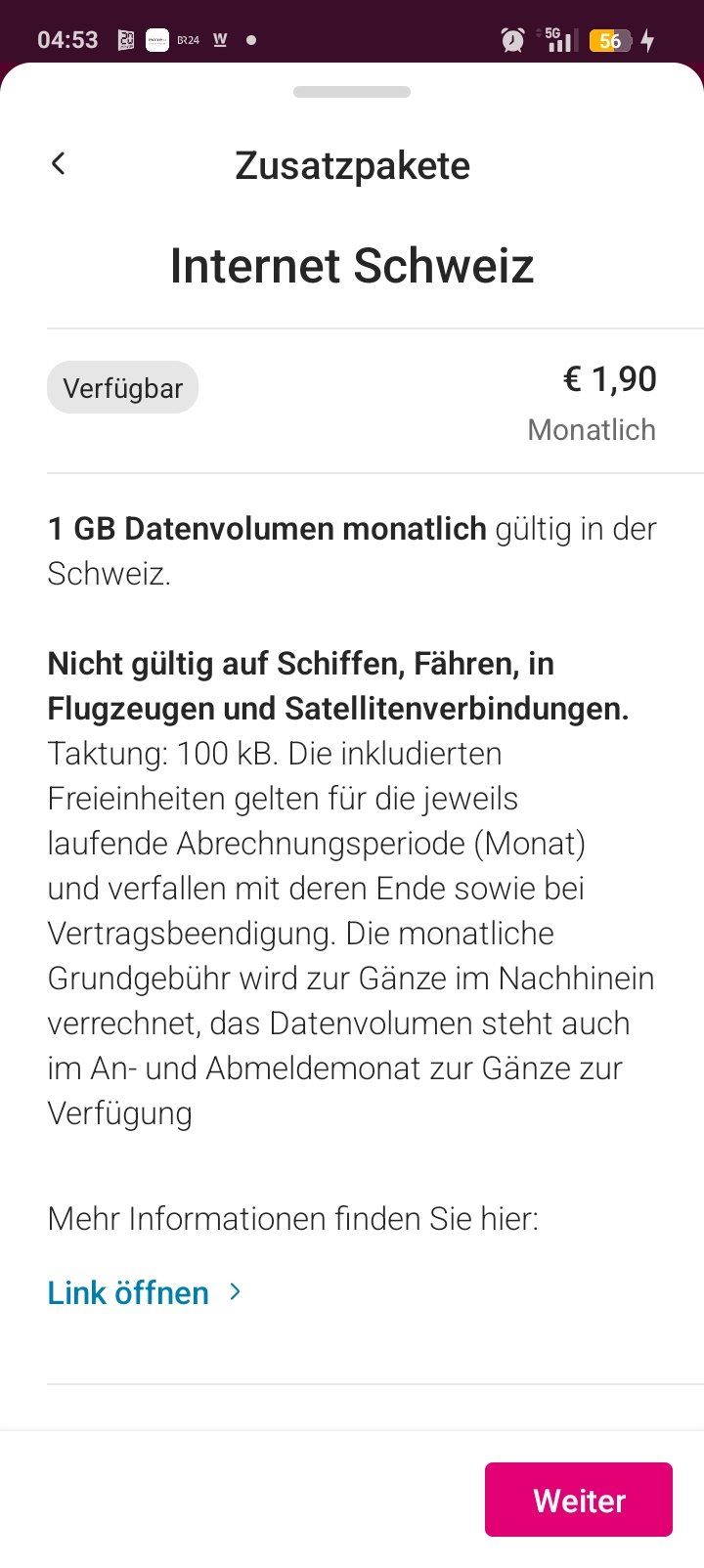Open the 'Link öffnen' link
704x1568 pixels.
(143, 1292)
